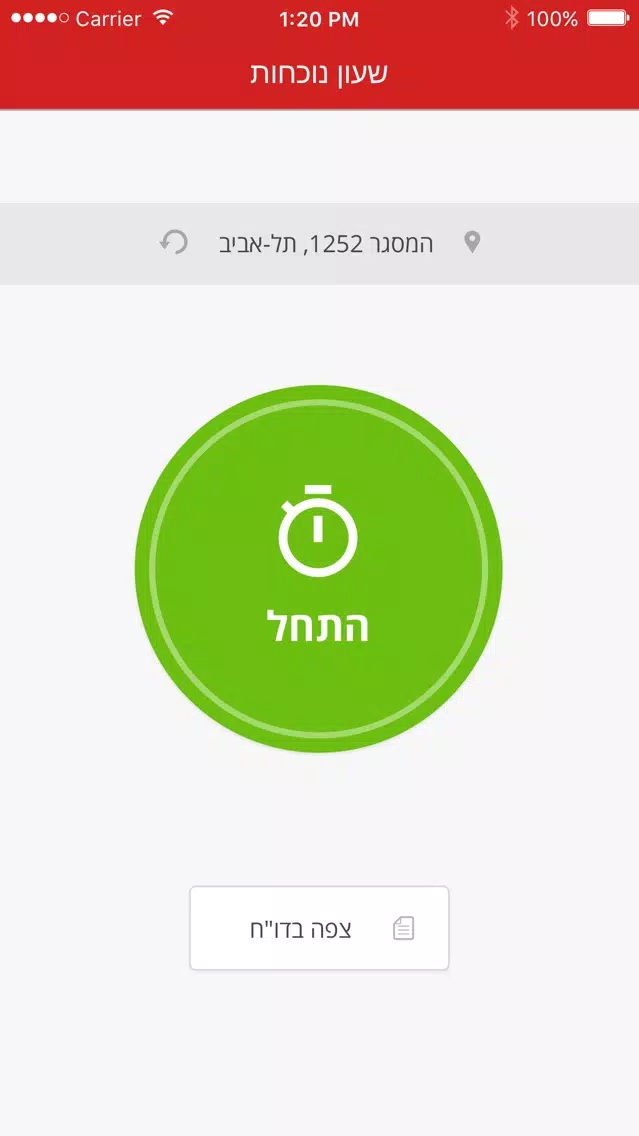Refresh the current location
Image resolution: width=639 pixels, height=1136 pixels.
(x=174, y=243)
